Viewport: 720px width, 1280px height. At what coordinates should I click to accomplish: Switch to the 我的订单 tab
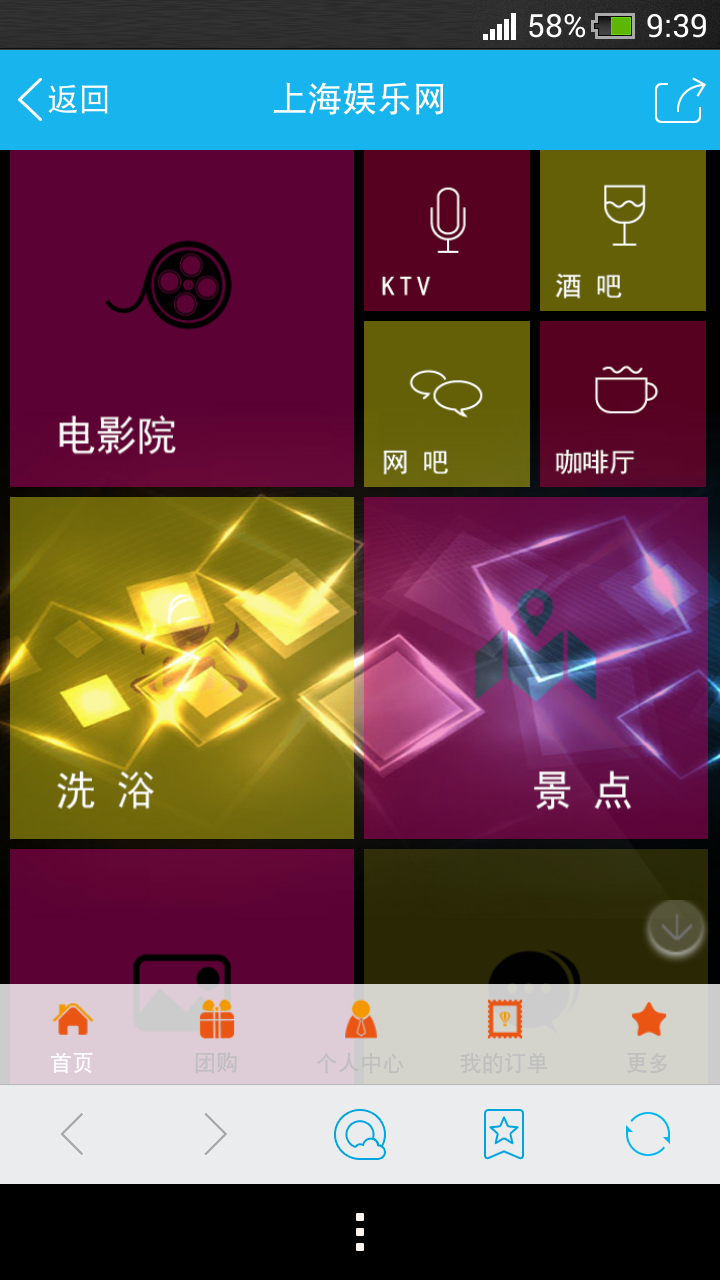(504, 1035)
